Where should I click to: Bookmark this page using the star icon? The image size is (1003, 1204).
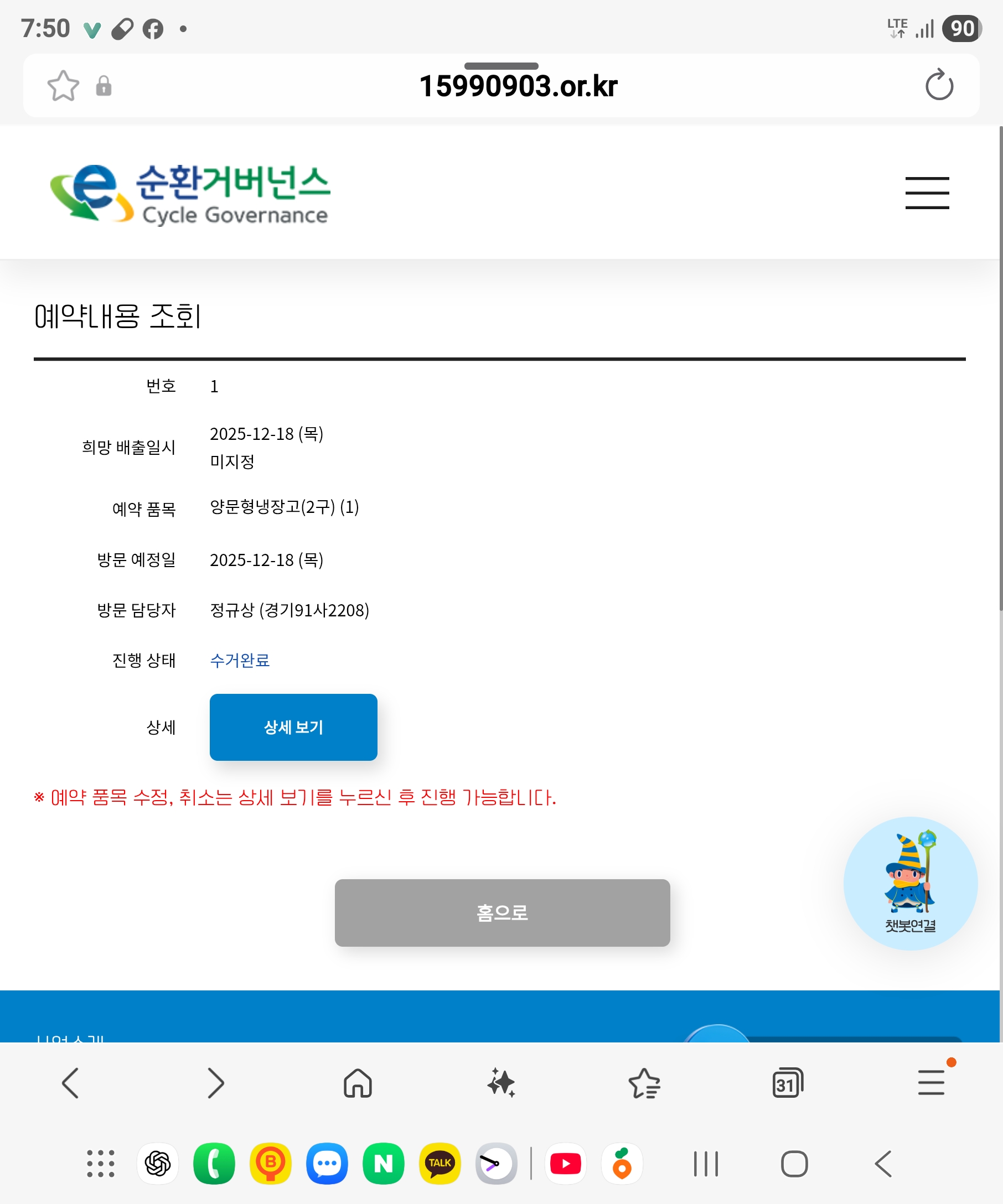coord(63,86)
